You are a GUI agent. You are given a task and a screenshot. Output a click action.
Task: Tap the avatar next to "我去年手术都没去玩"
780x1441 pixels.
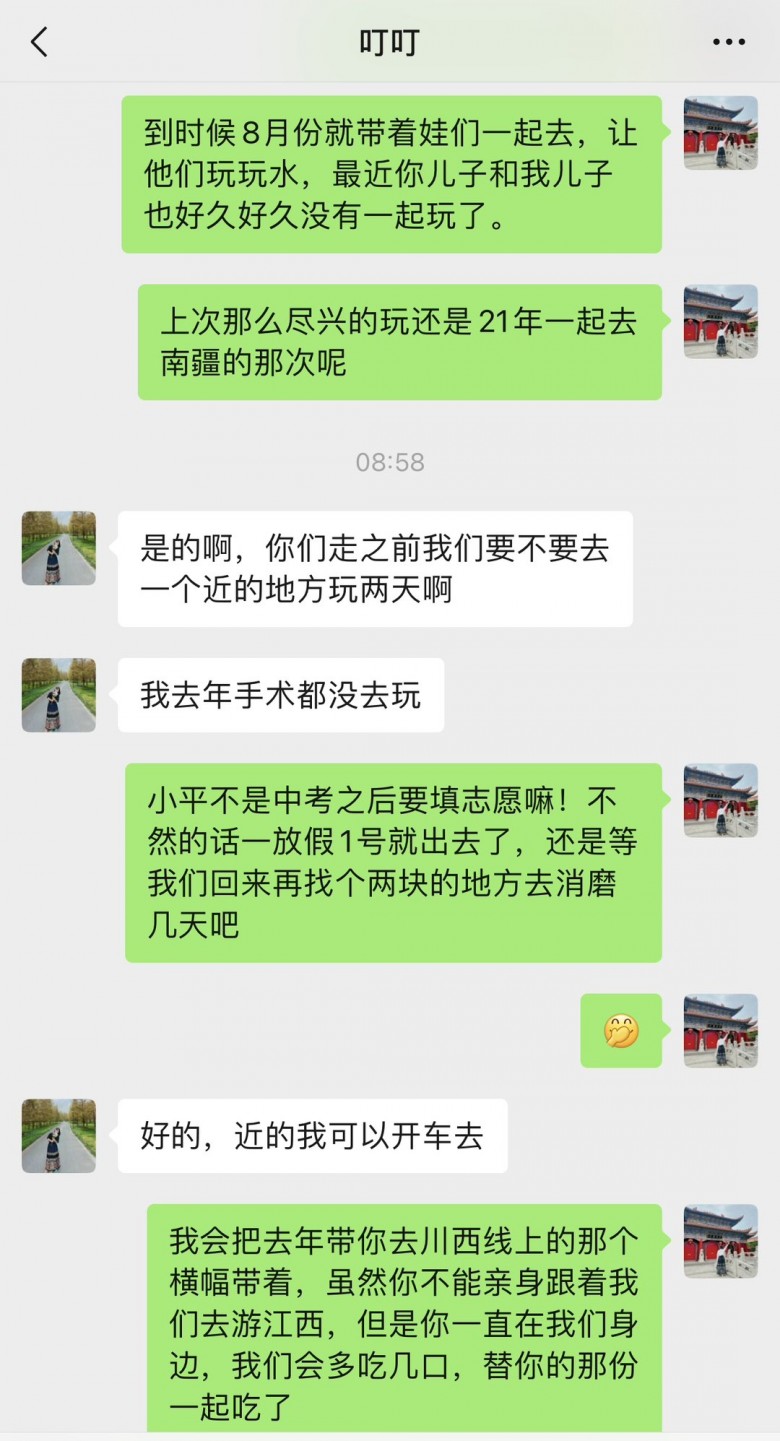click(x=59, y=695)
